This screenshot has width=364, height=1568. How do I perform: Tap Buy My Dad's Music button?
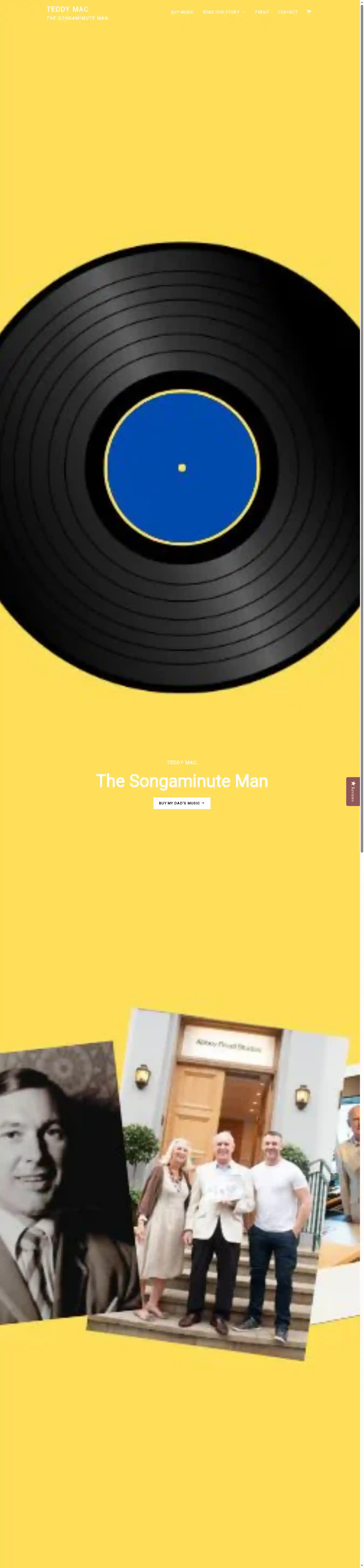[181, 803]
